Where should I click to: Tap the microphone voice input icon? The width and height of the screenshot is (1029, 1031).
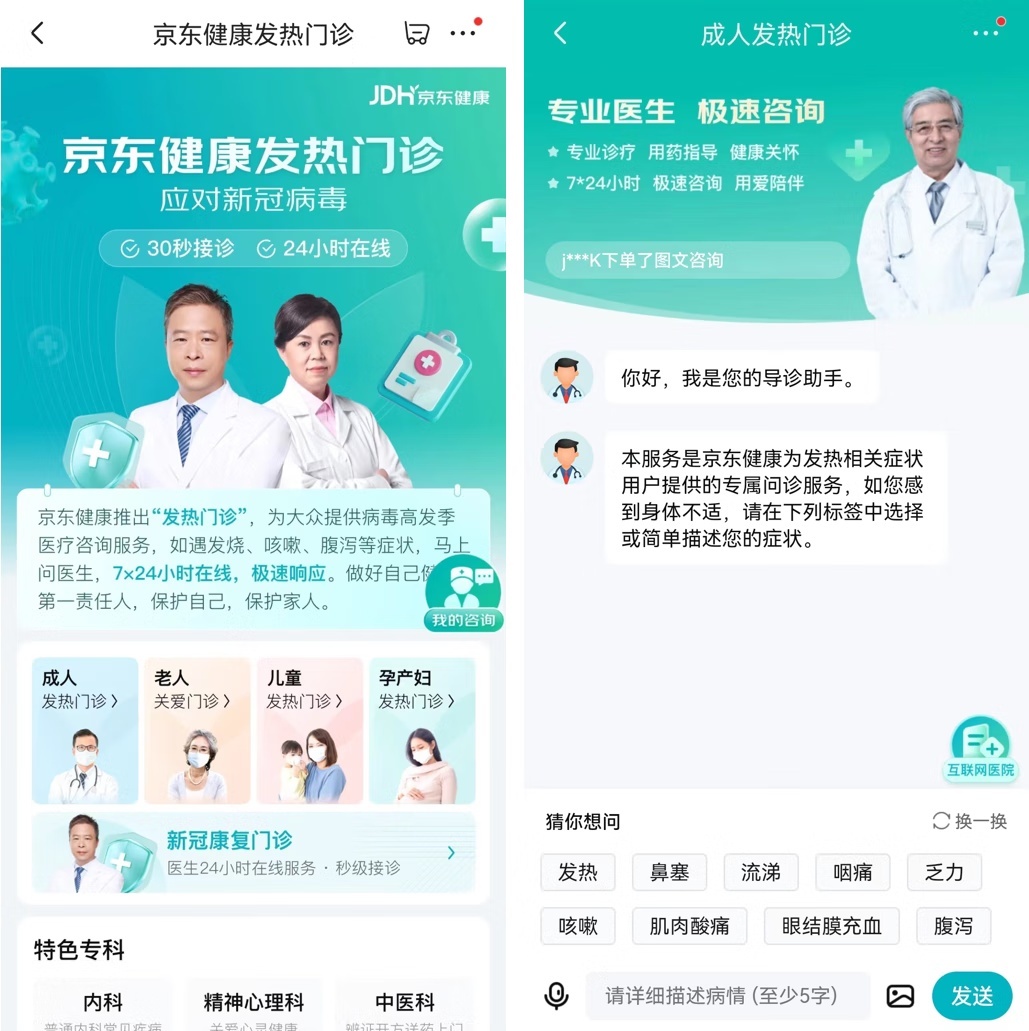[x=557, y=996]
